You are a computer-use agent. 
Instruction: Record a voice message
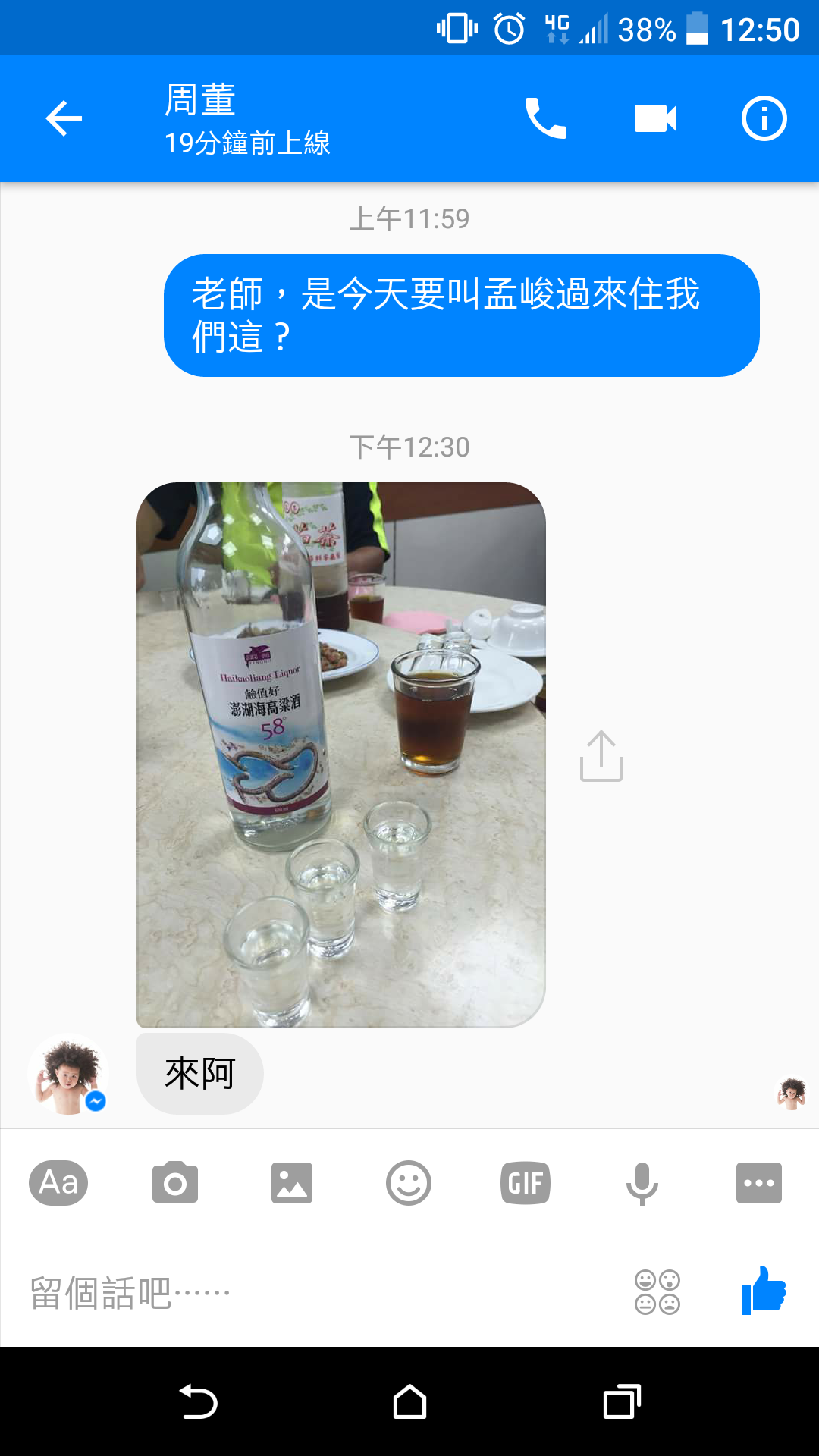[642, 1183]
